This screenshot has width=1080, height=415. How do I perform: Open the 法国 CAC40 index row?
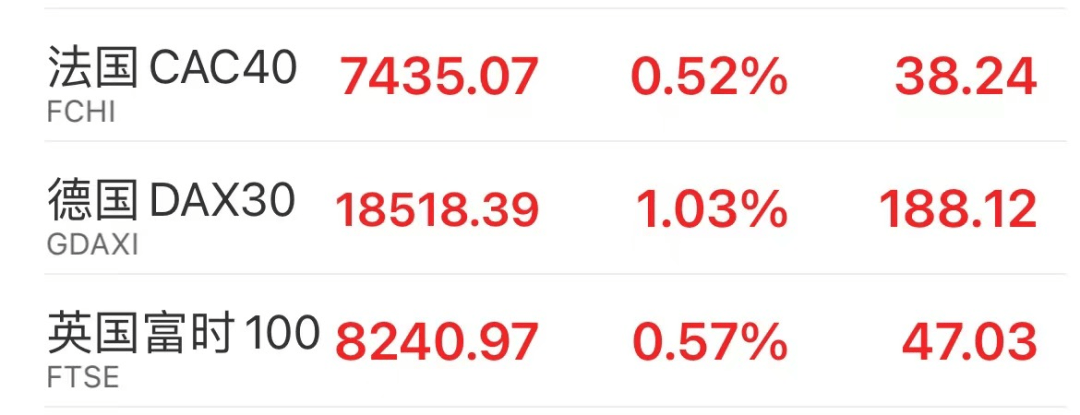click(x=172, y=70)
